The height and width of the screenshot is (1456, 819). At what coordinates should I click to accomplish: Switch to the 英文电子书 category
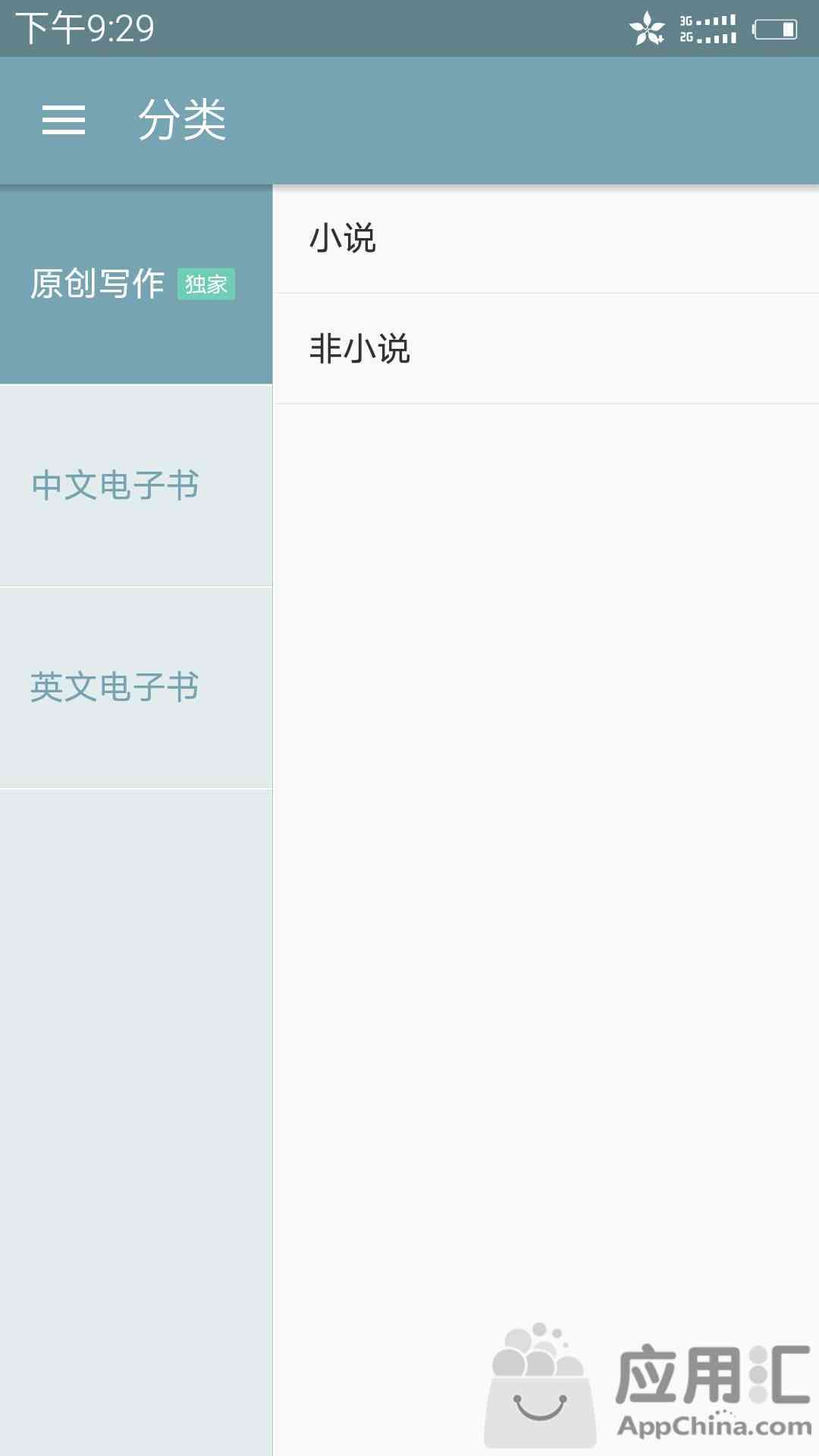(136, 688)
